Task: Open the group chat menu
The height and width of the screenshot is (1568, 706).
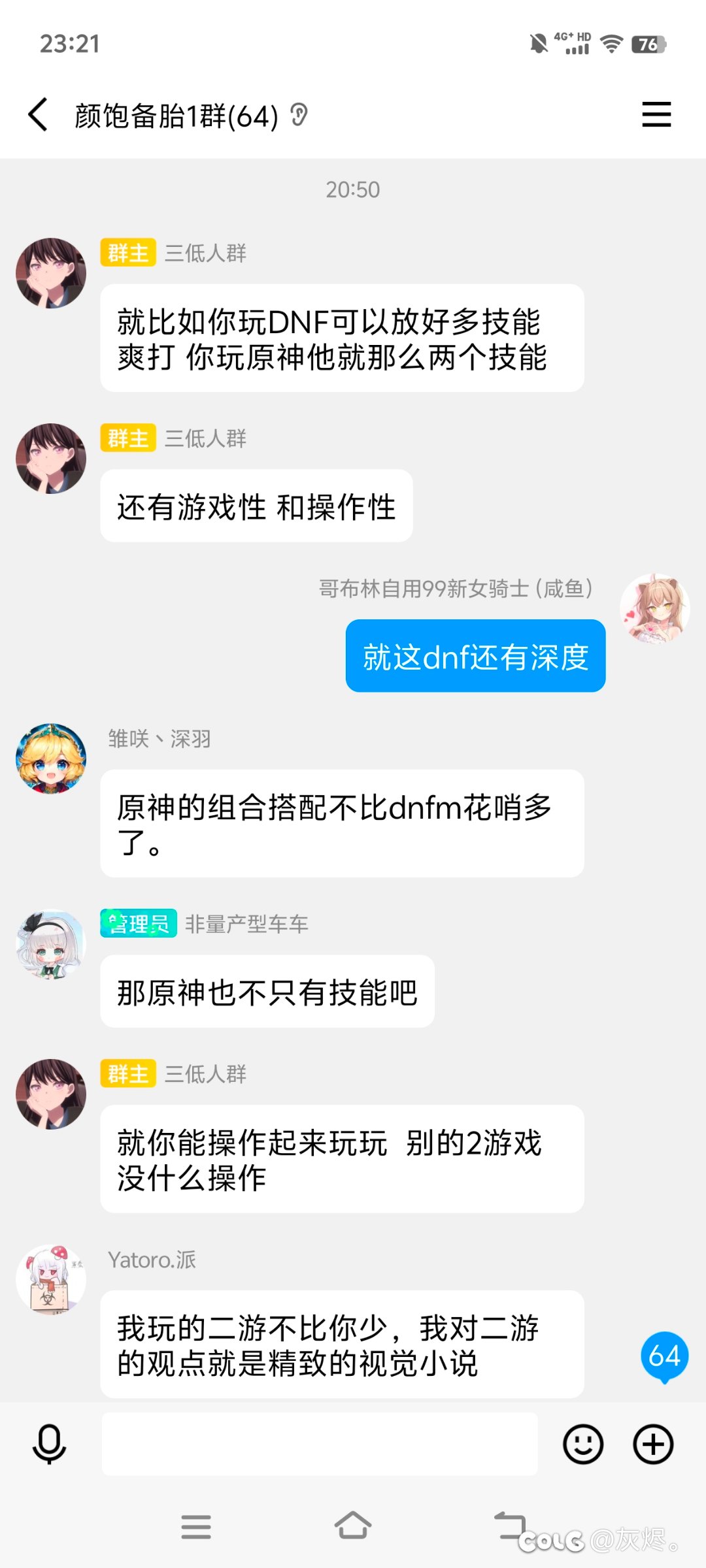Action: coord(656,114)
